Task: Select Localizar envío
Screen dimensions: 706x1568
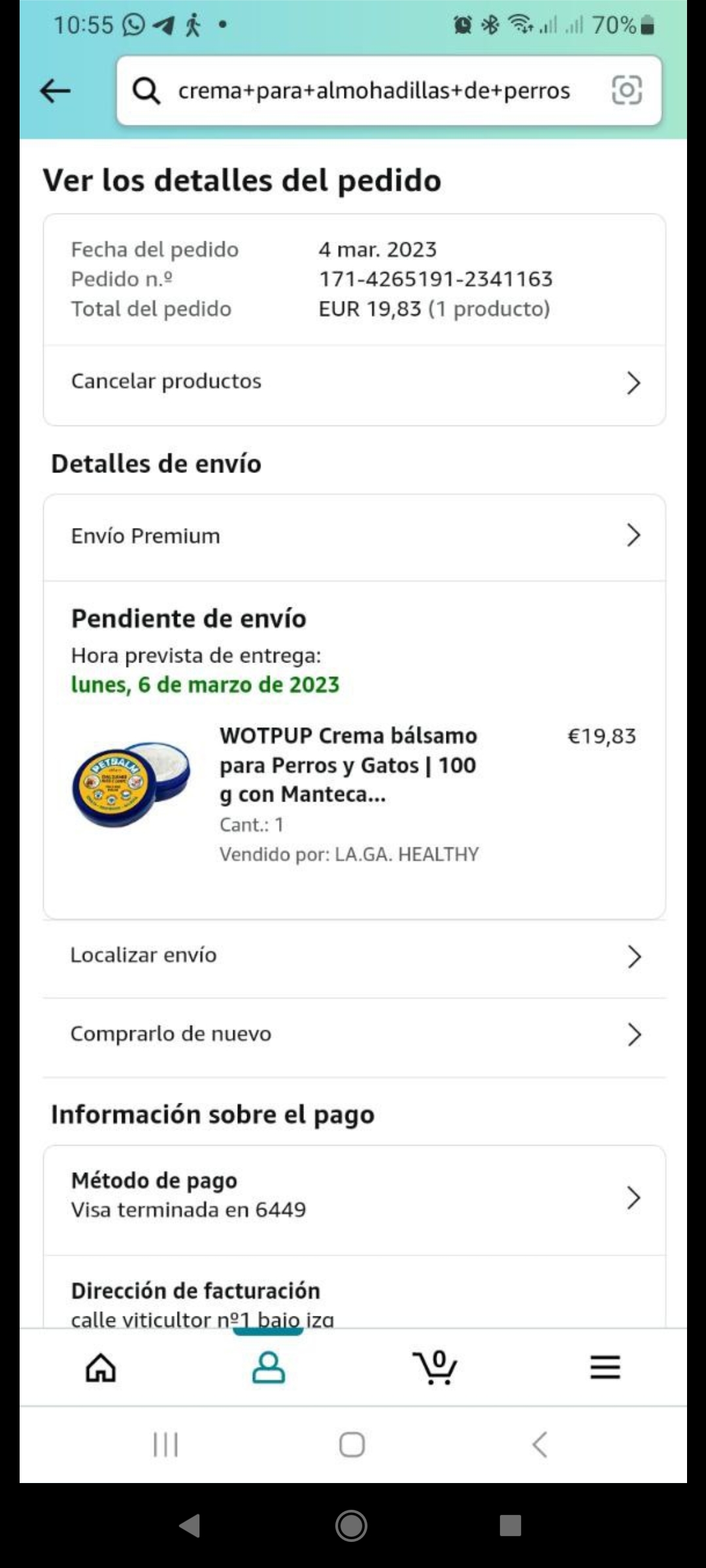Action: (354, 956)
